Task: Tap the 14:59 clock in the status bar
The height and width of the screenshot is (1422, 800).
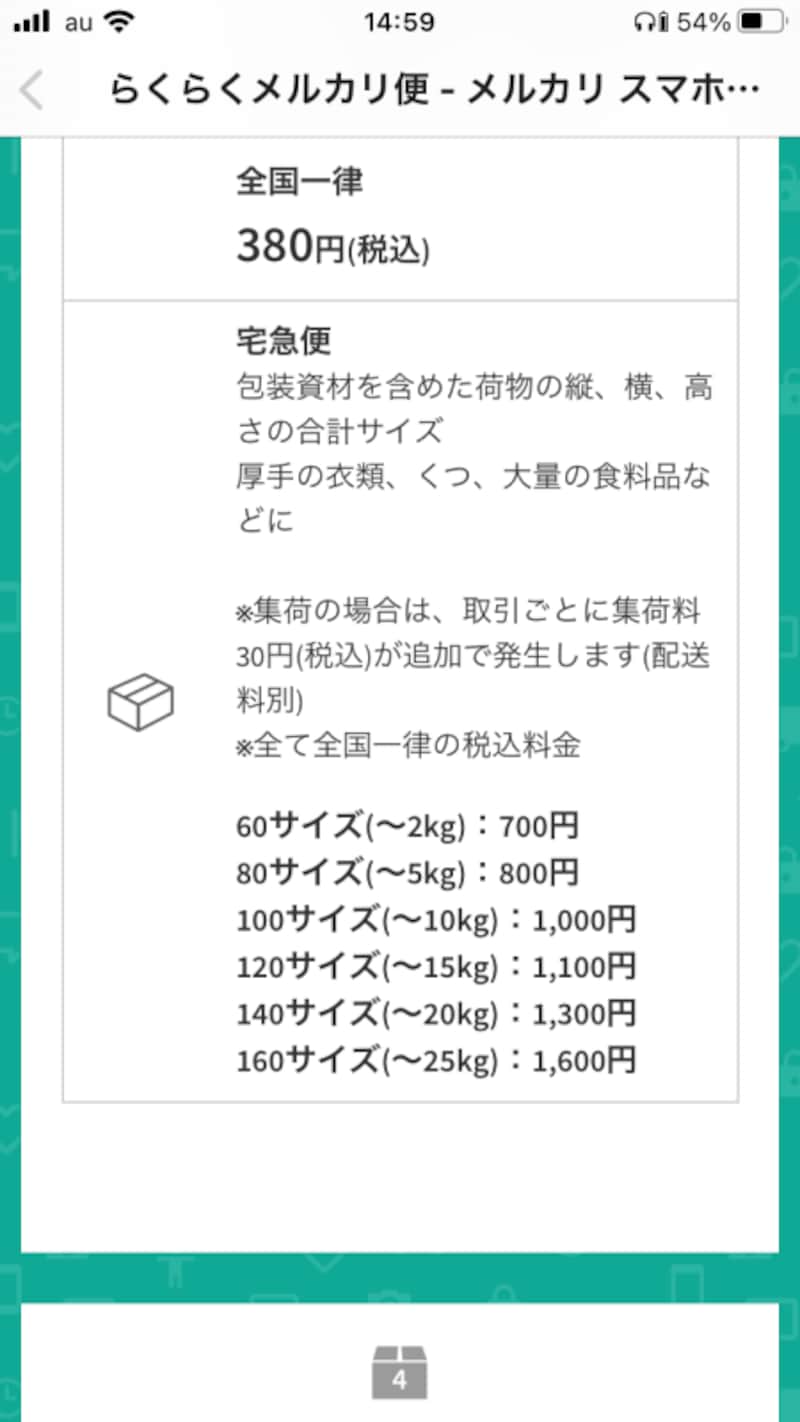Action: tap(399, 20)
